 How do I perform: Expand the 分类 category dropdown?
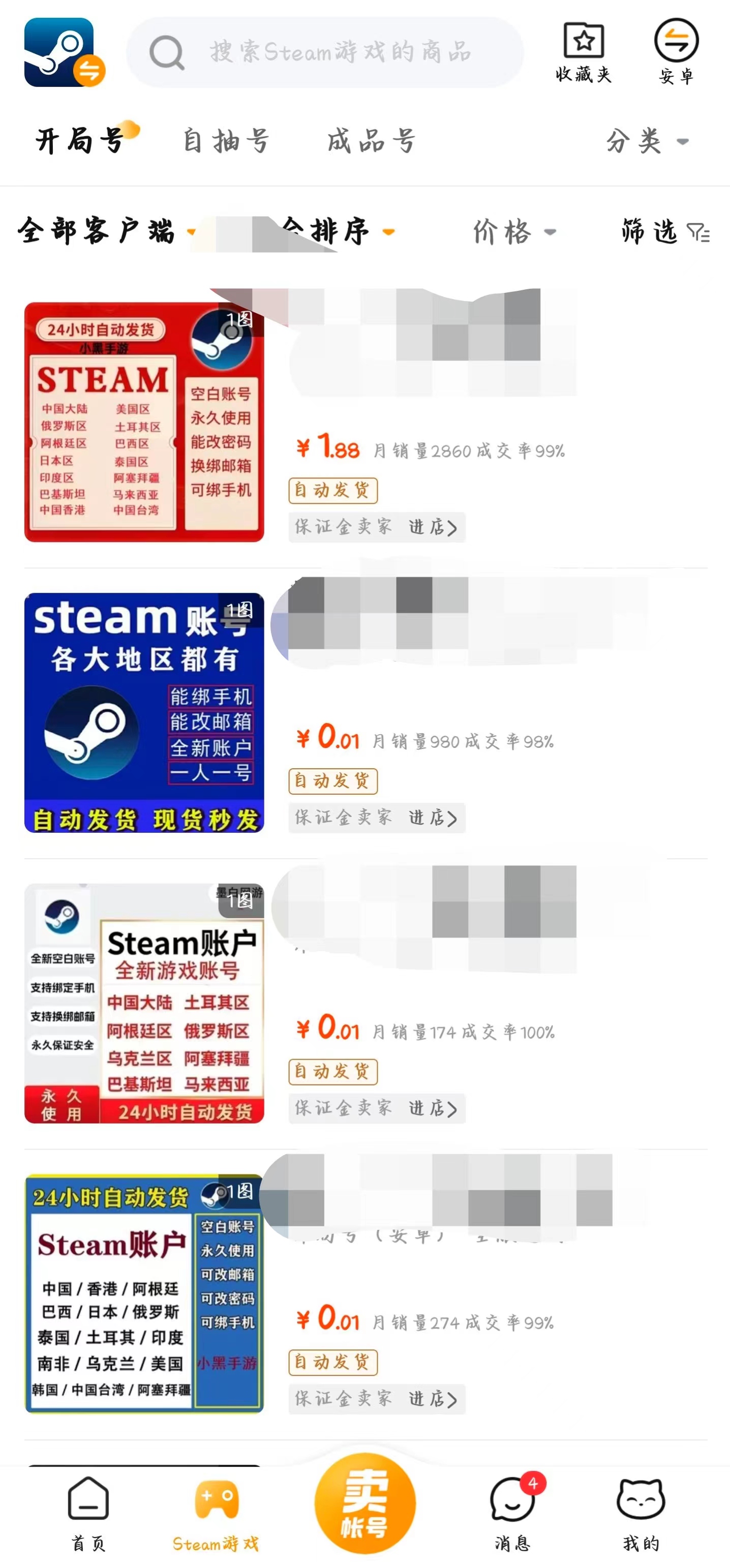(x=647, y=142)
